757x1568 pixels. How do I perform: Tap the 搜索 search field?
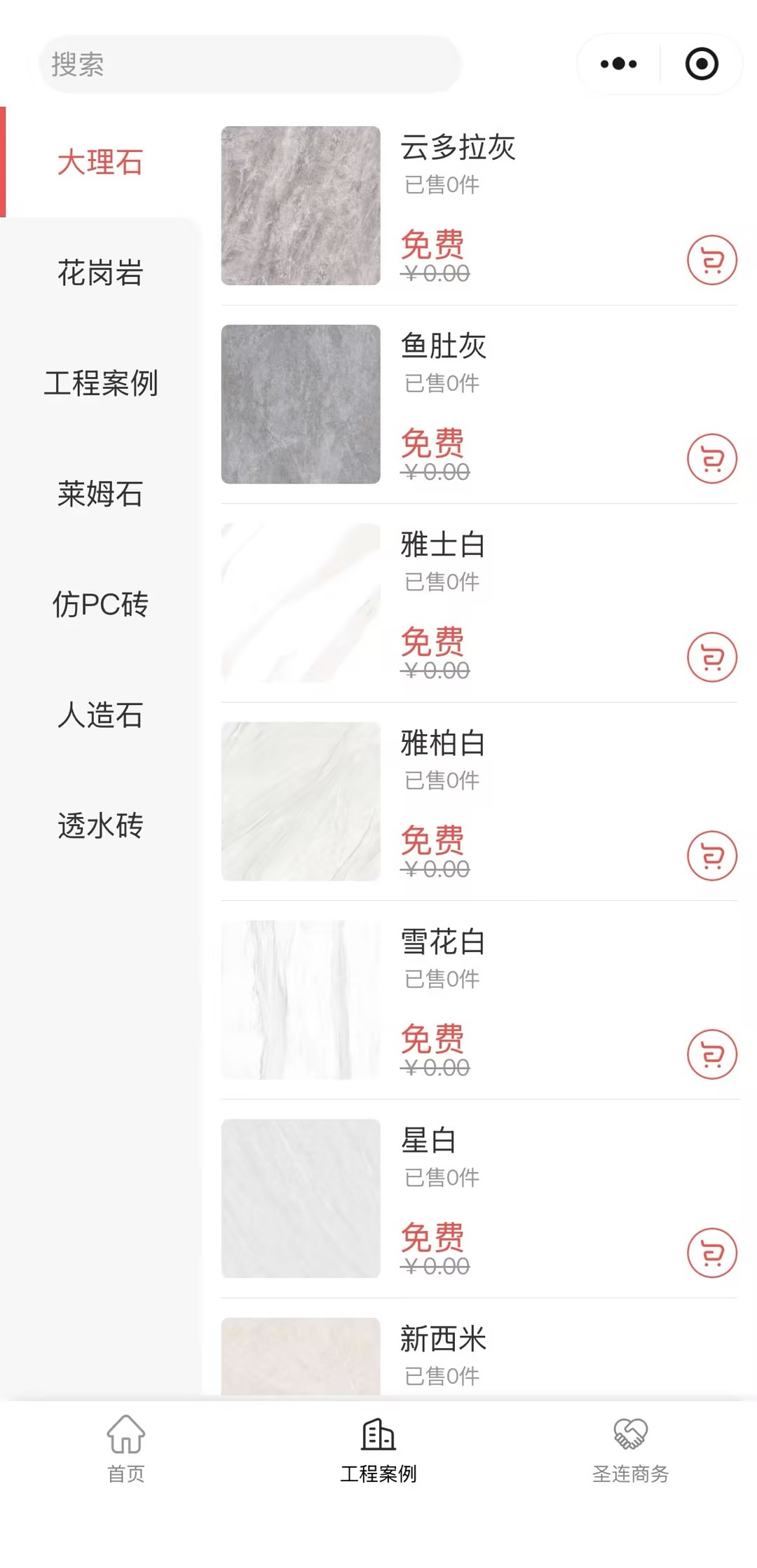point(249,64)
